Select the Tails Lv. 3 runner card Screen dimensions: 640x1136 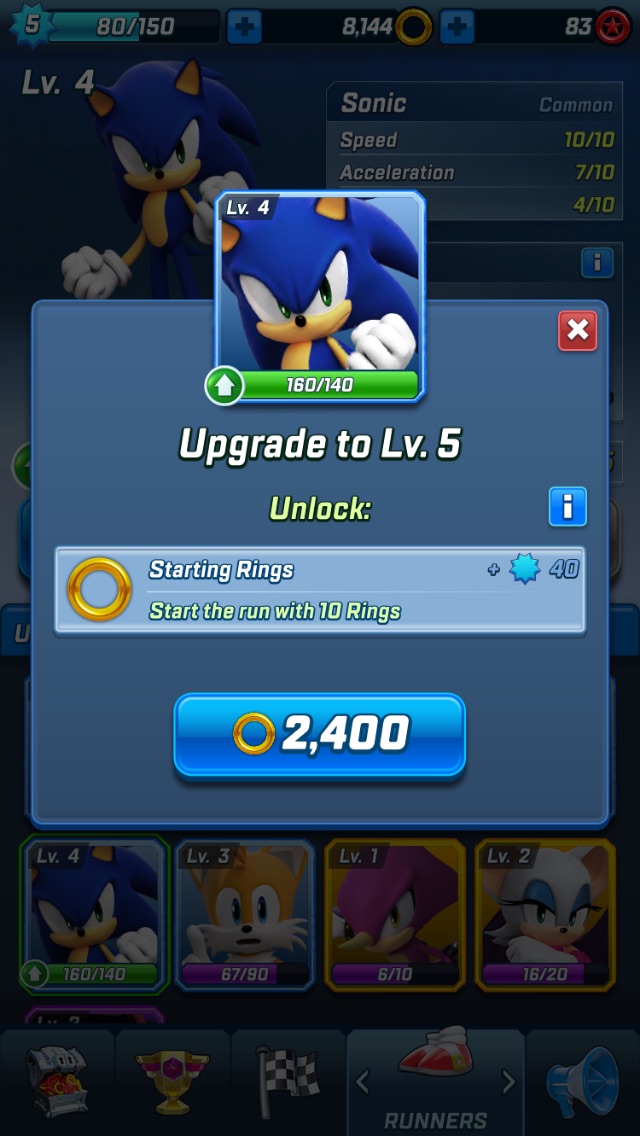(x=245, y=914)
